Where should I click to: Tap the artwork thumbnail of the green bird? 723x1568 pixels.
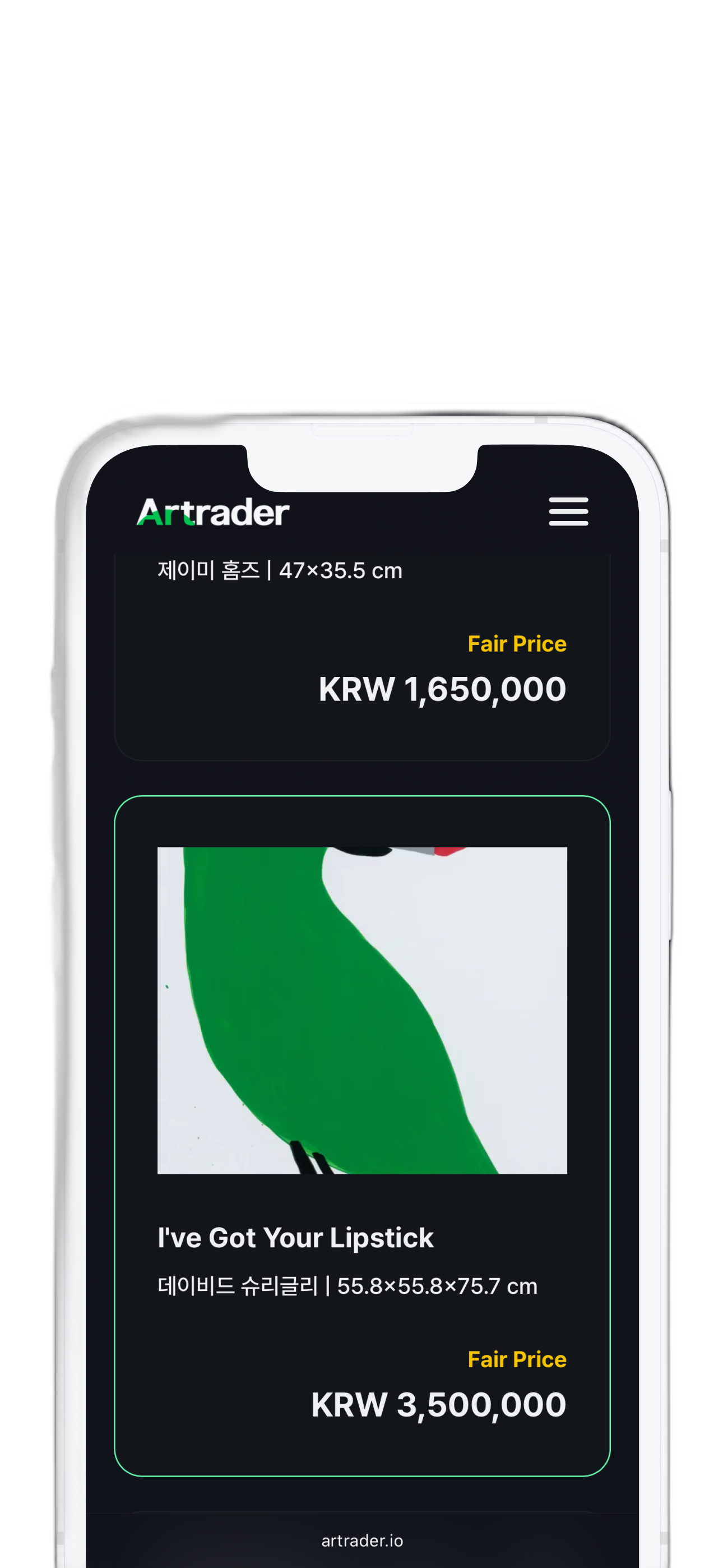[x=361, y=1011]
